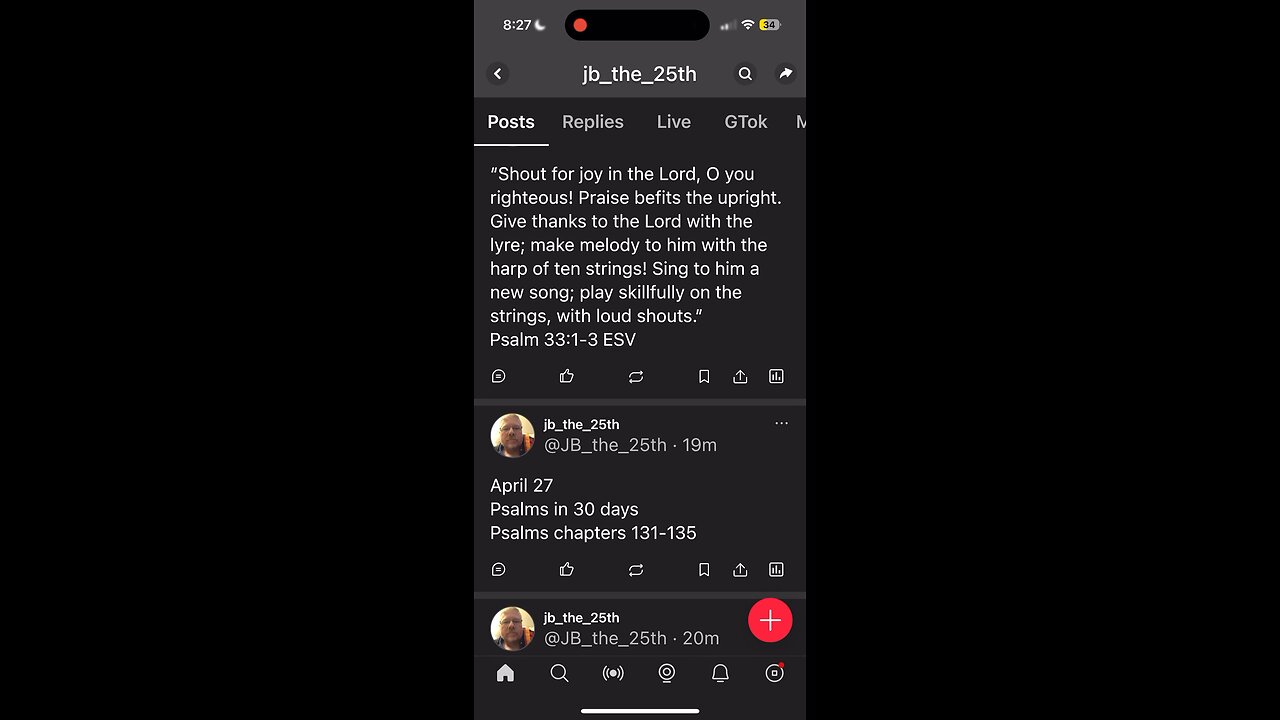View stats for the April 27 post
Viewport: 1280px width, 720px height.
pyautogui.click(x=776, y=569)
